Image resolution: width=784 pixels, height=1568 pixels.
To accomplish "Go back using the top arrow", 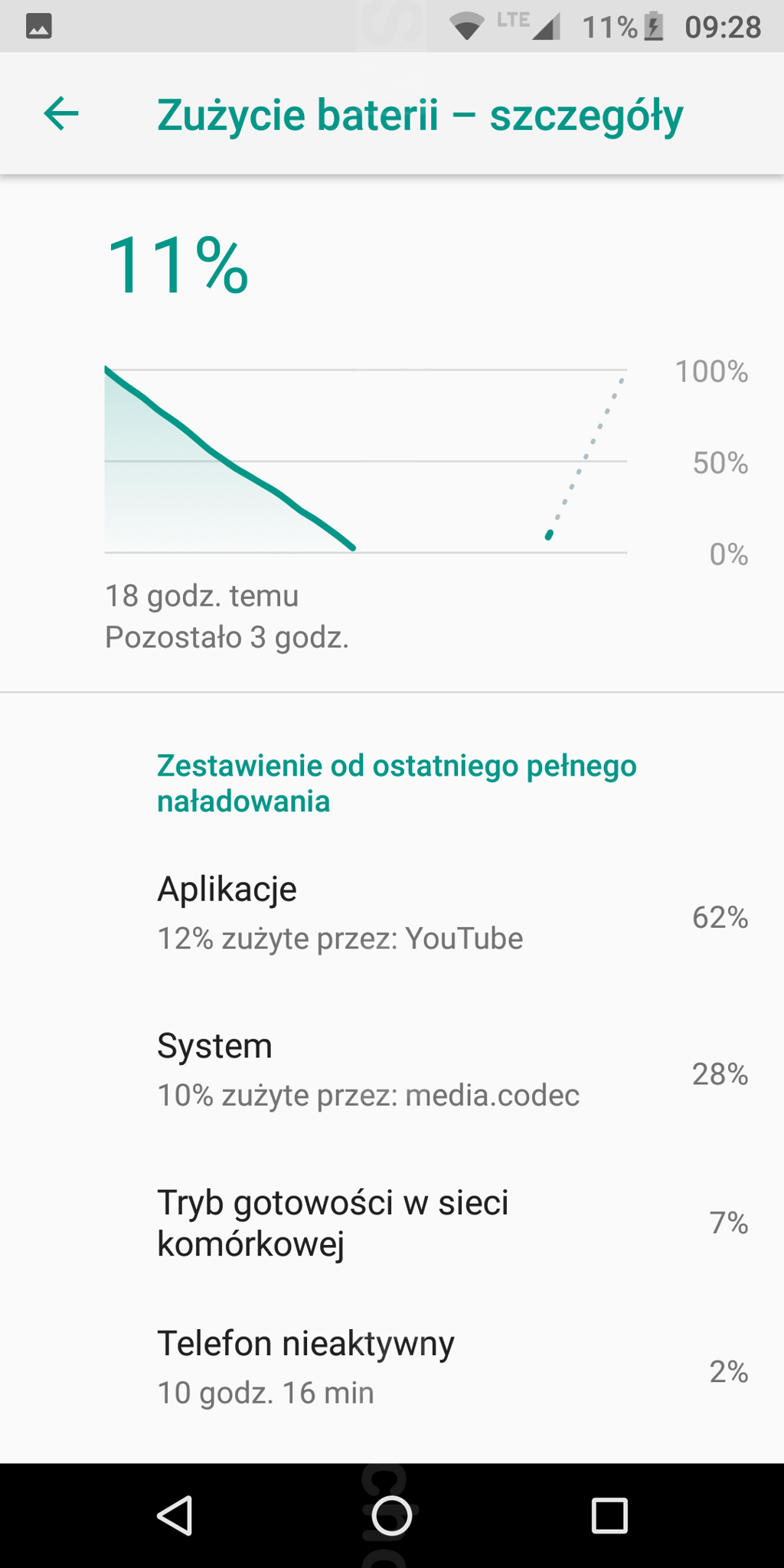I will pos(61,114).
